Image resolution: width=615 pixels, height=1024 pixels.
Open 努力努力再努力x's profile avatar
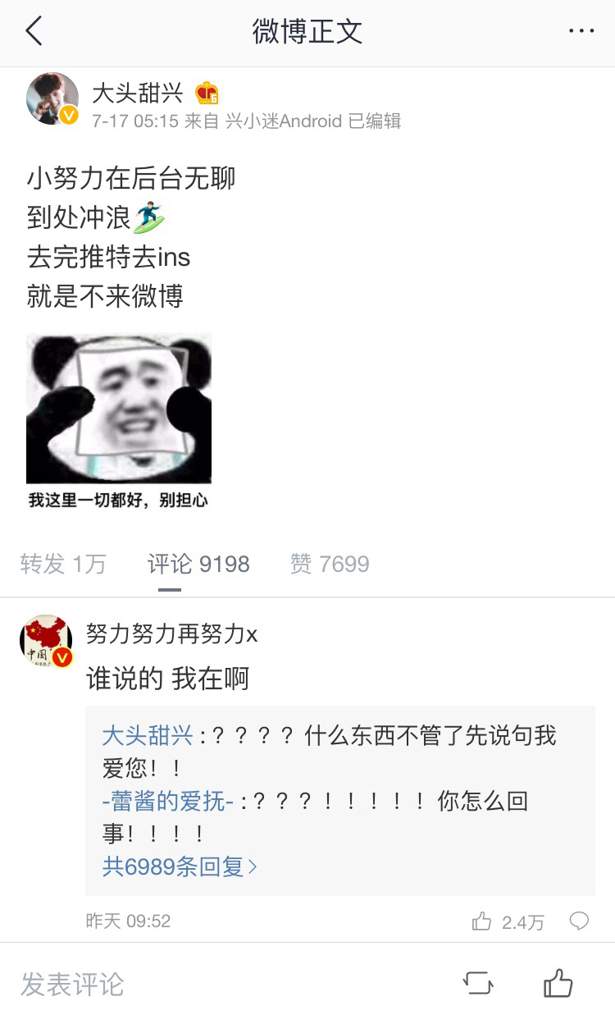point(46,641)
